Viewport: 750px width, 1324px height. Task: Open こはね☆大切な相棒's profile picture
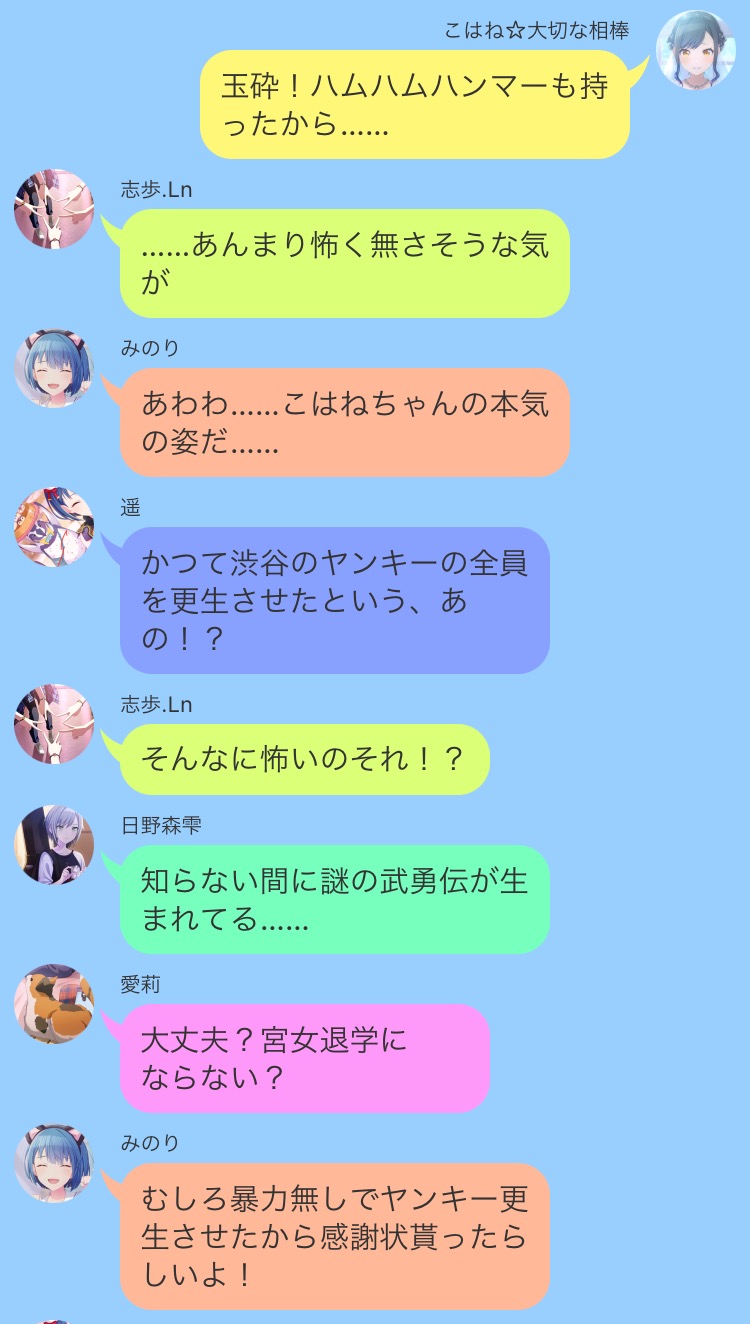pyautogui.click(x=695, y=50)
